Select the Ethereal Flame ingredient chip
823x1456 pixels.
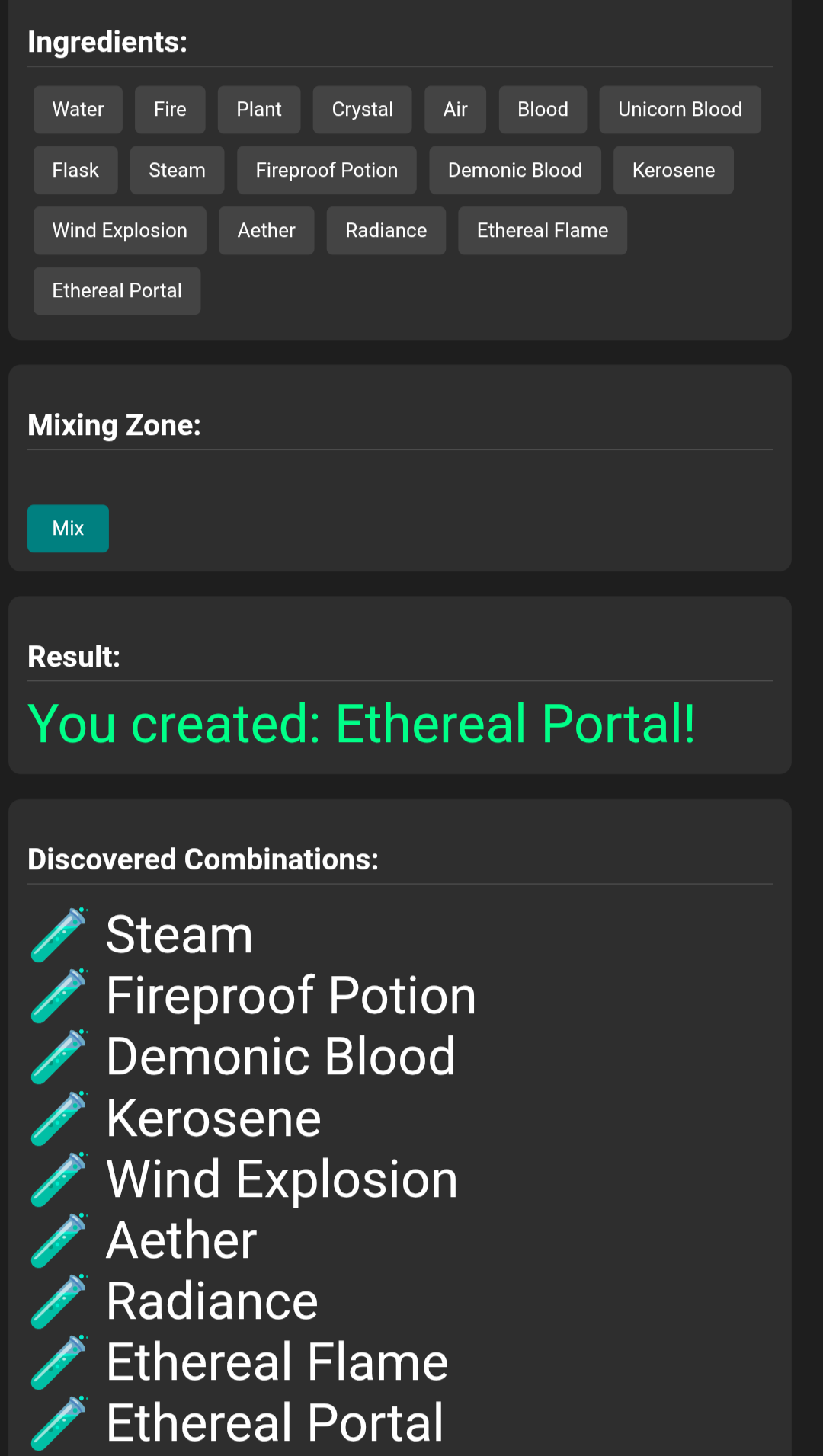543,230
